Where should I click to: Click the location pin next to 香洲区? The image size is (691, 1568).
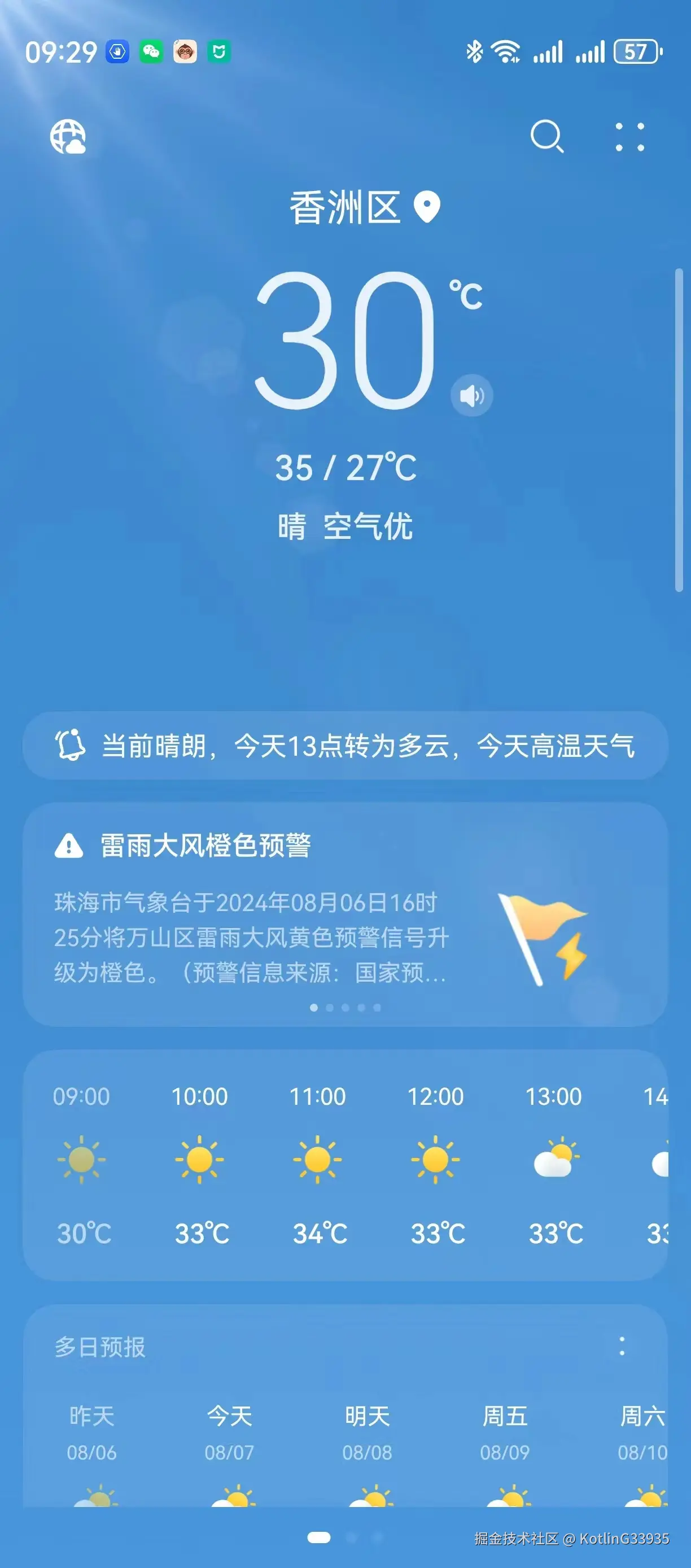[427, 207]
